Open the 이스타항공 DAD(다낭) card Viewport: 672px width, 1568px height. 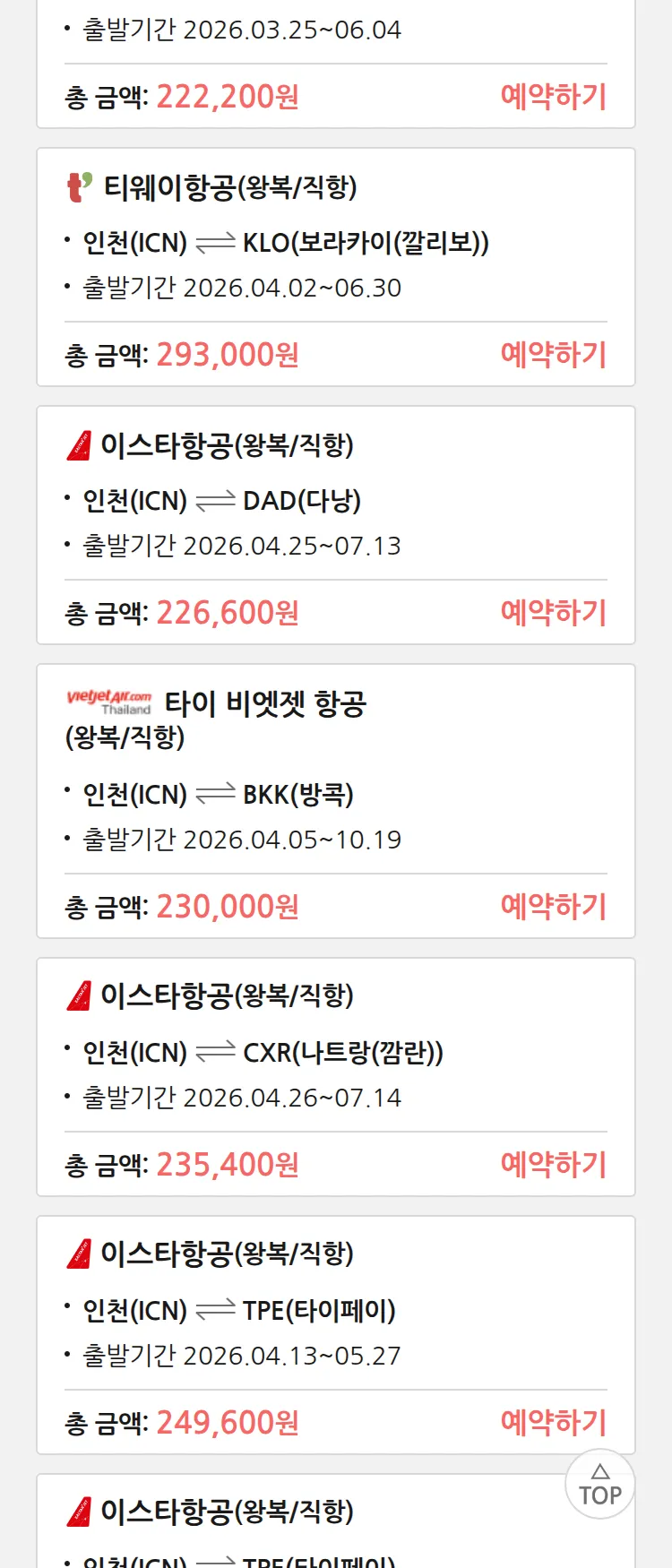[335, 500]
